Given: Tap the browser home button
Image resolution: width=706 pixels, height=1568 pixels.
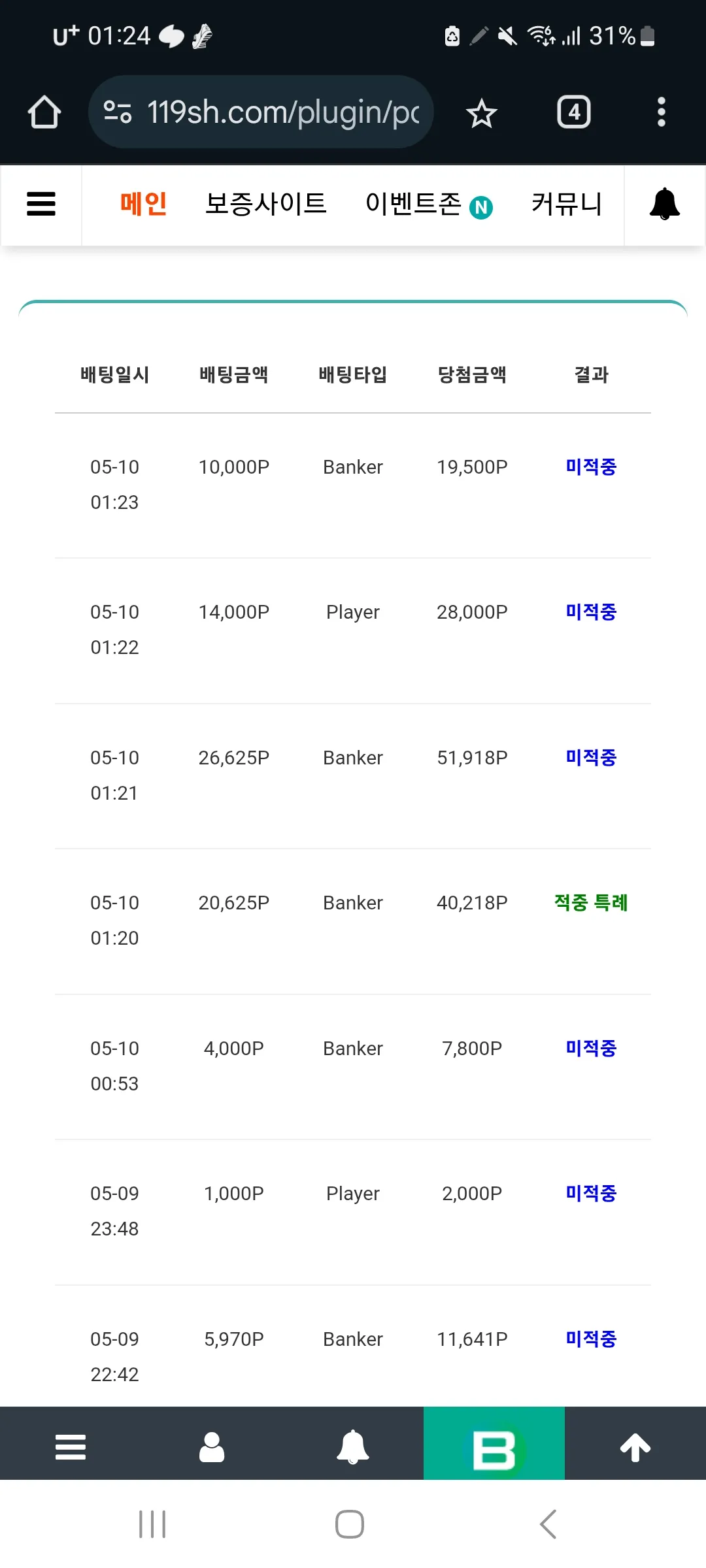Looking at the screenshot, I should pyautogui.click(x=44, y=112).
